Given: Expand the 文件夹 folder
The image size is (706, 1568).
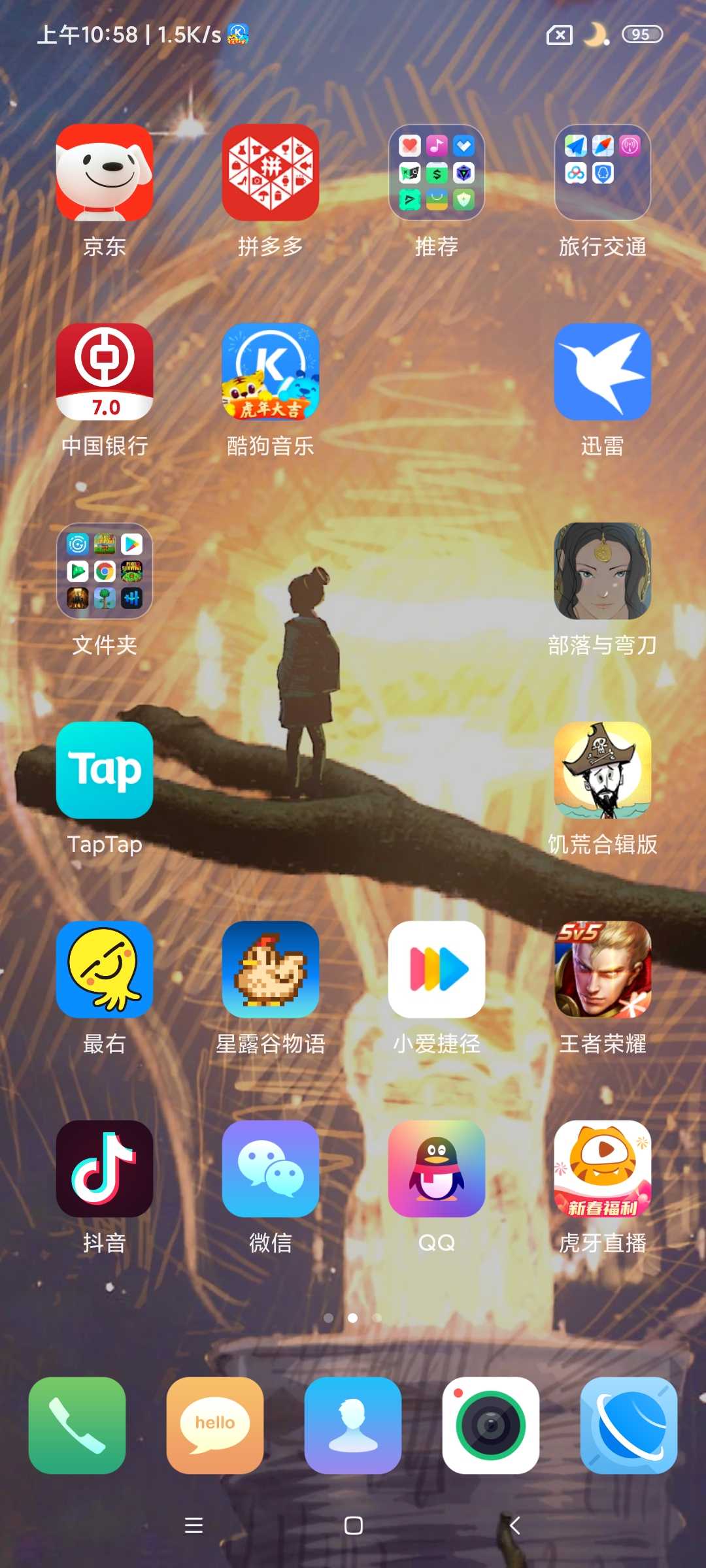Looking at the screenshot, I should pyautogui.click(x=105, y=571).
